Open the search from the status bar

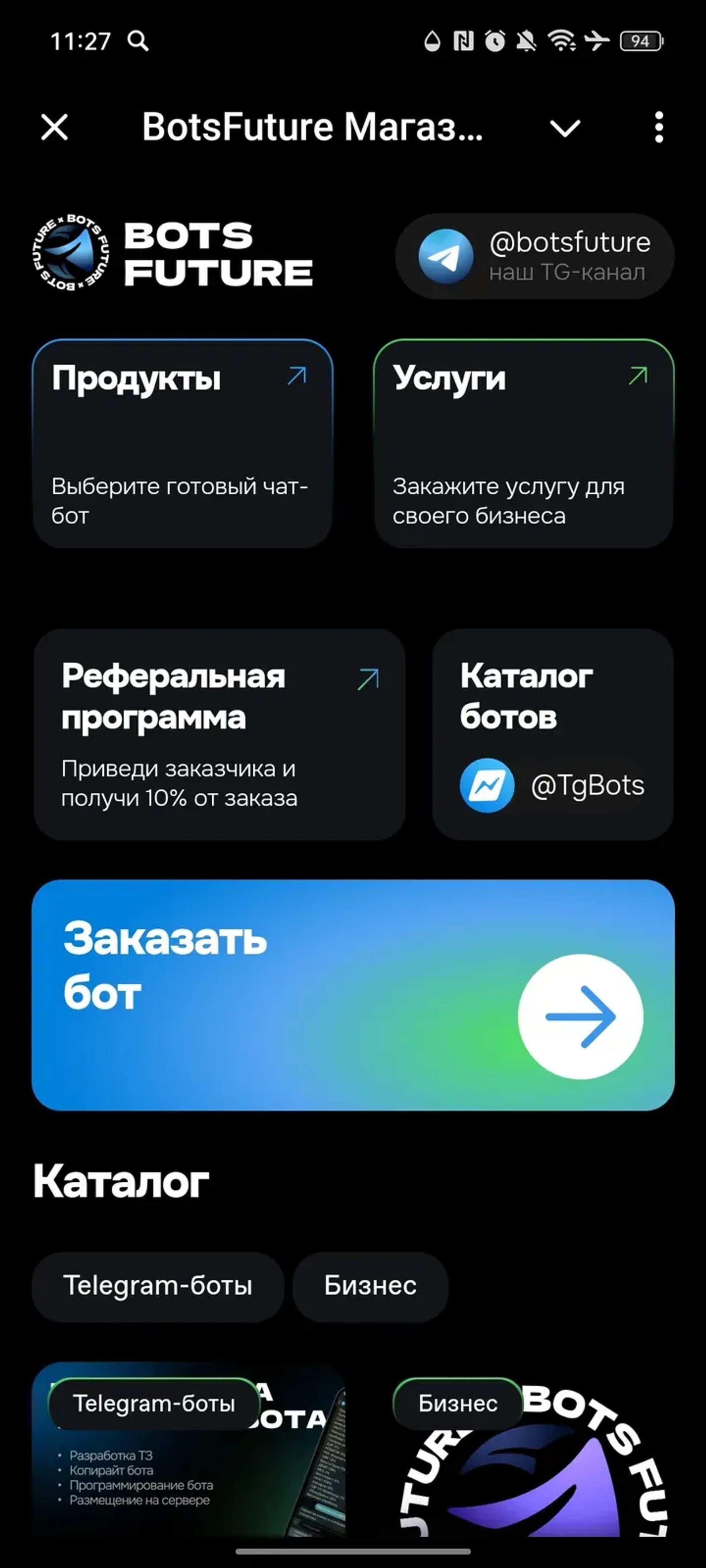(x=138, y=41)
